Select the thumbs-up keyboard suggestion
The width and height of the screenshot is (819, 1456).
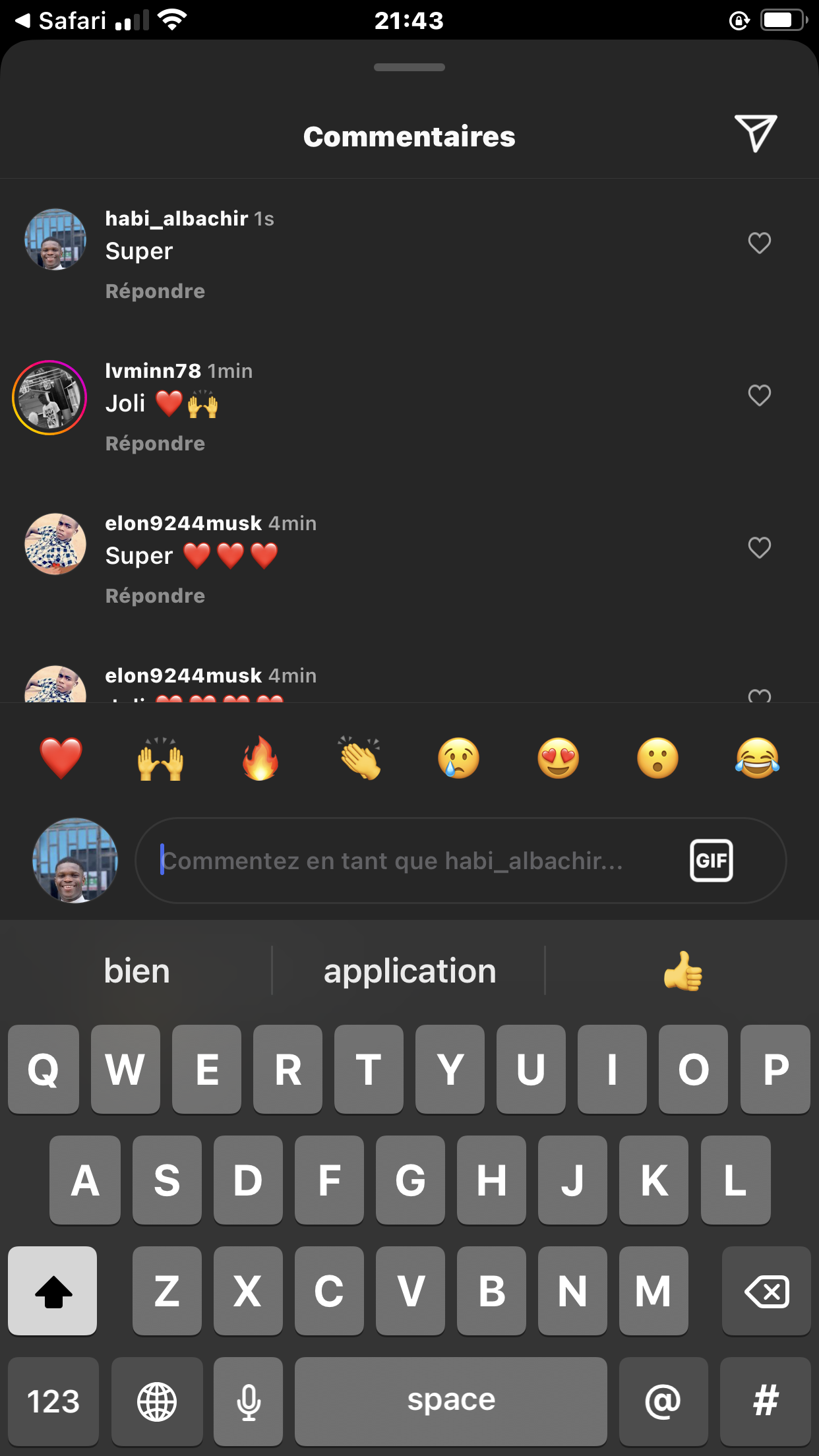tap(683, 971)
